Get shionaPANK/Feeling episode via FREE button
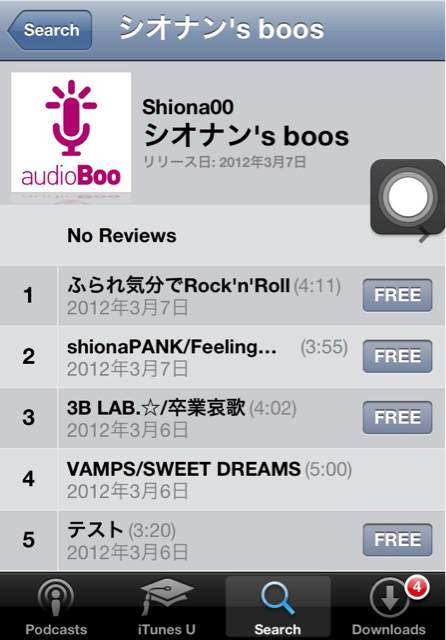The height and width of the screenshot is (640, 446). pos(397,356)
